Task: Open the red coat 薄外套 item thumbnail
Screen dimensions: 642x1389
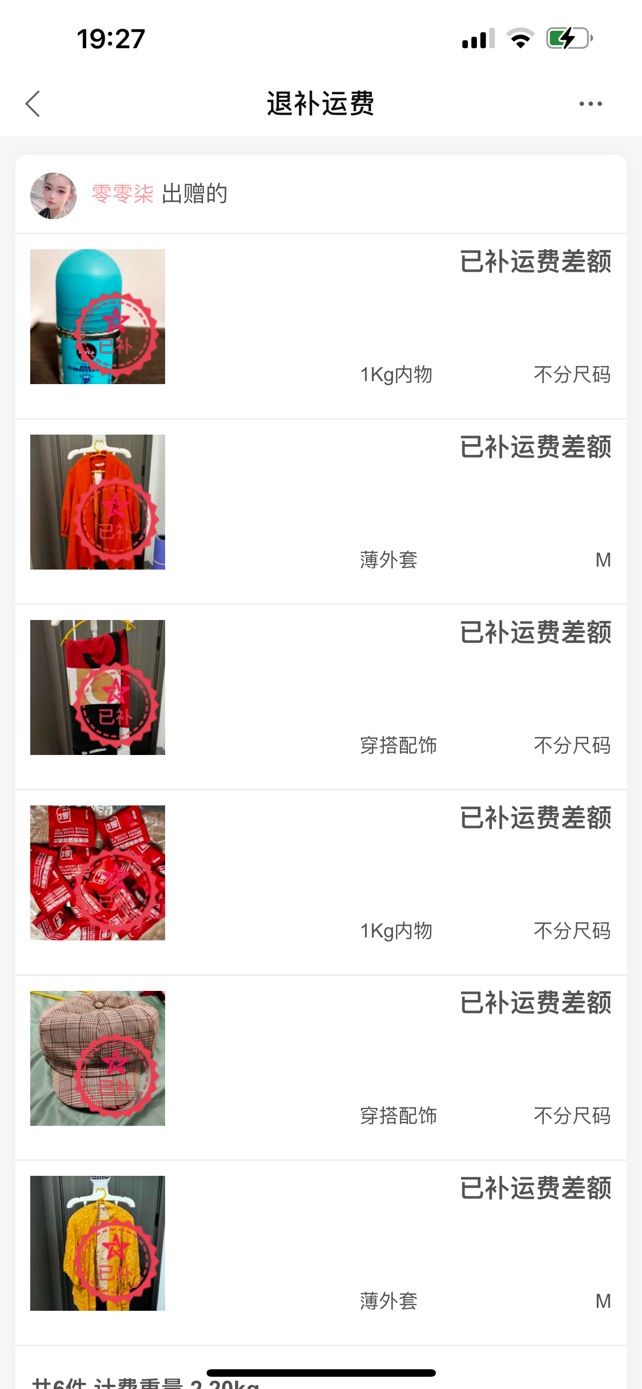Action: [x=97, y=502]
